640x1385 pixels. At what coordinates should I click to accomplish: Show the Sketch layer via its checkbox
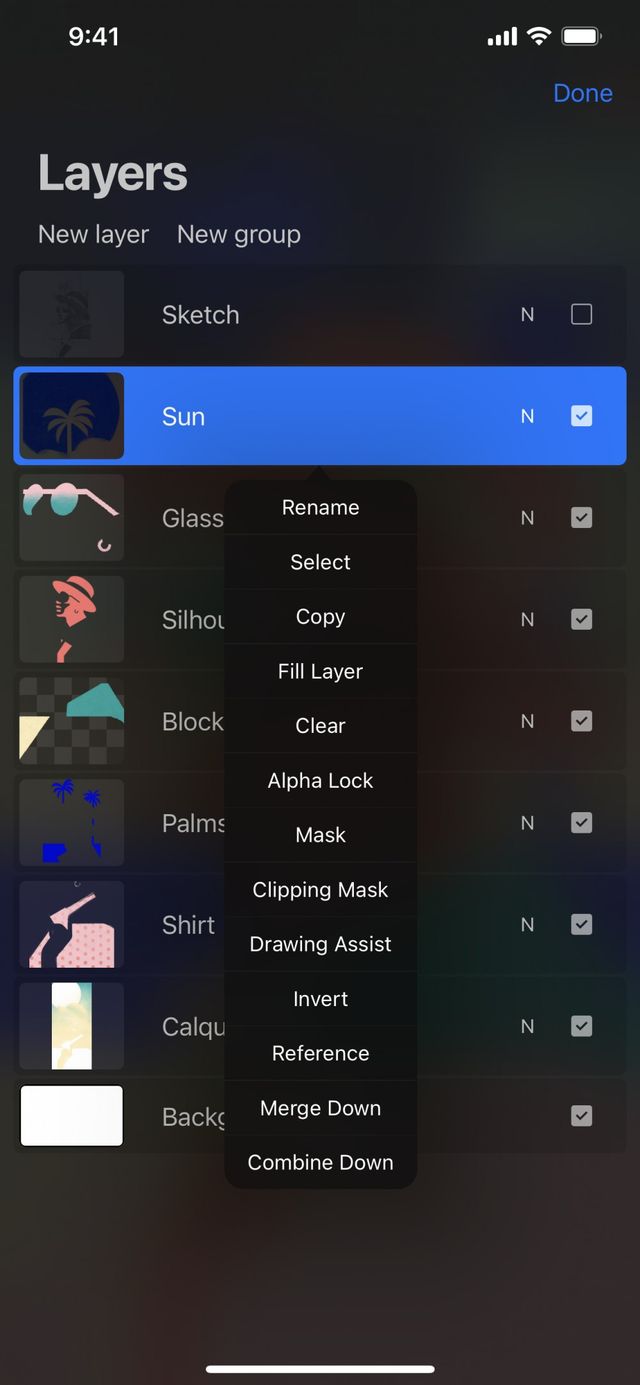tap(581, 315)
